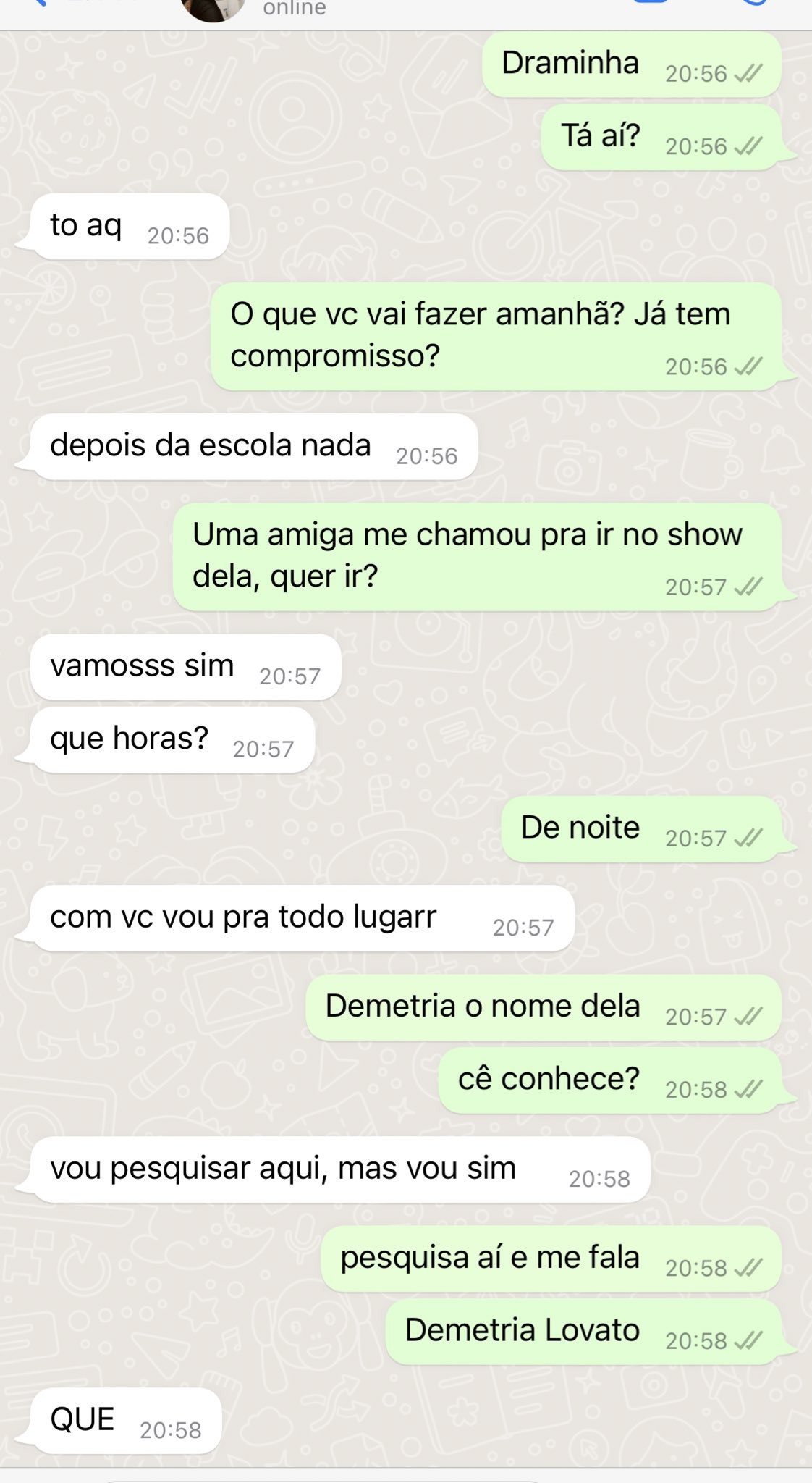Viewport: 812px width, 1483px height.
Task: Go back to the chat list
Action: coord(43,3)
